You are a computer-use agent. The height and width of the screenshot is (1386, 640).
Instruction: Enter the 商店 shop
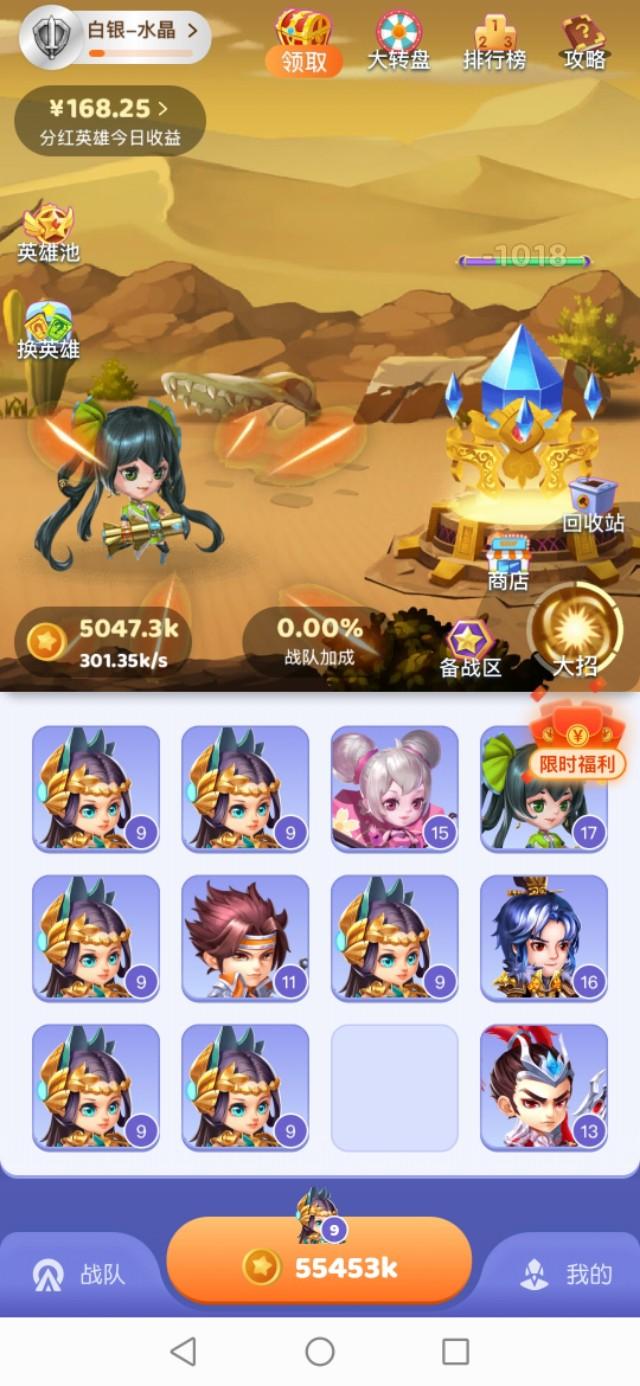(x=508, y=562)
